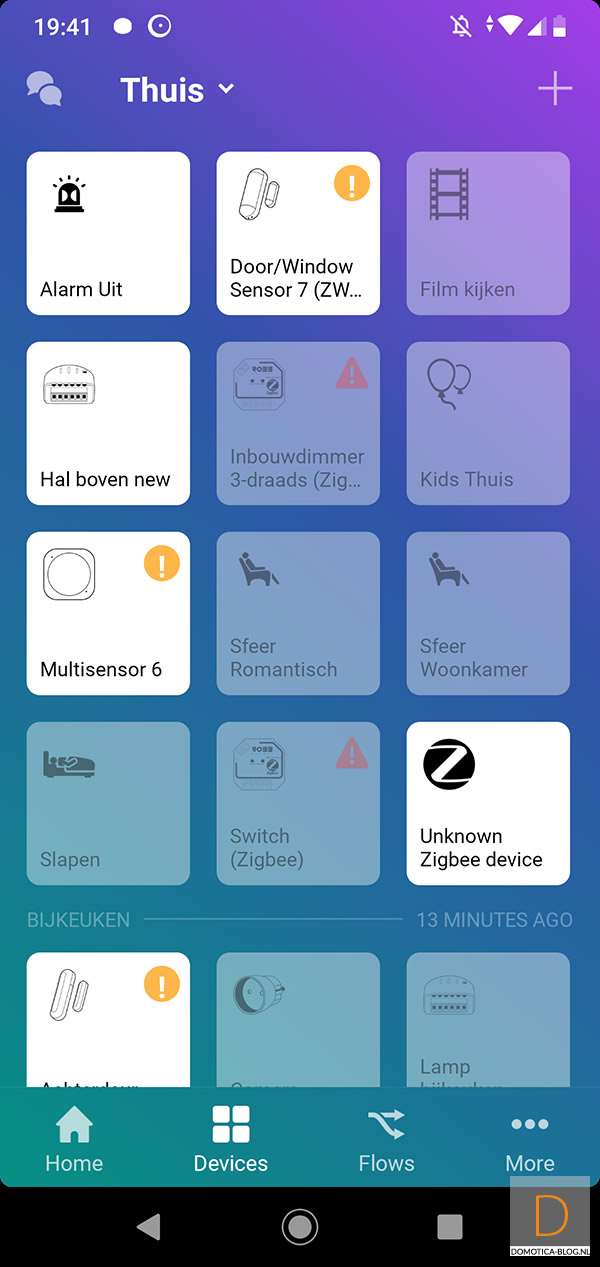The image size is (600, 1267).
Task: Toggle the Hal boven new device
Action: (108, 423)
